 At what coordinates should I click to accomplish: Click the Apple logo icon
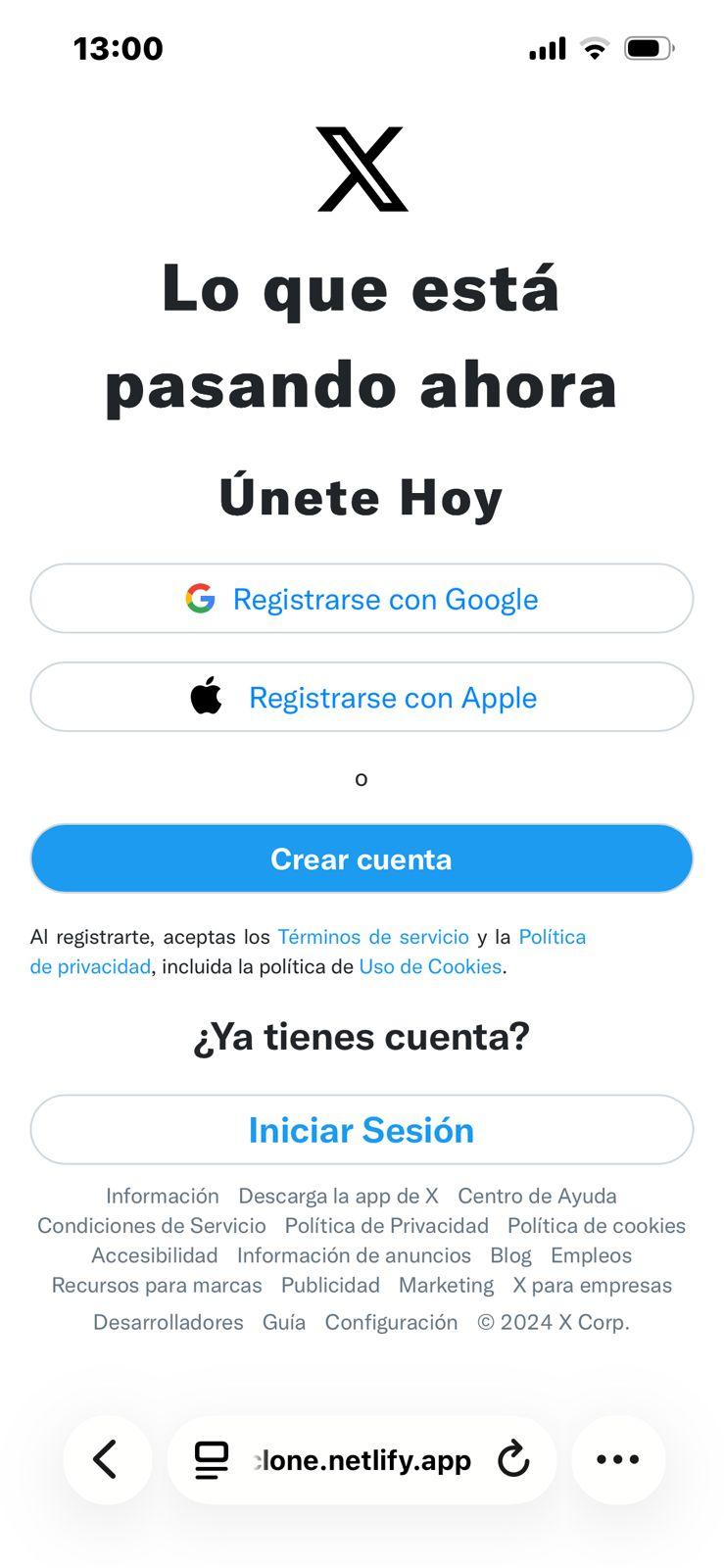(x=206, y=697)
